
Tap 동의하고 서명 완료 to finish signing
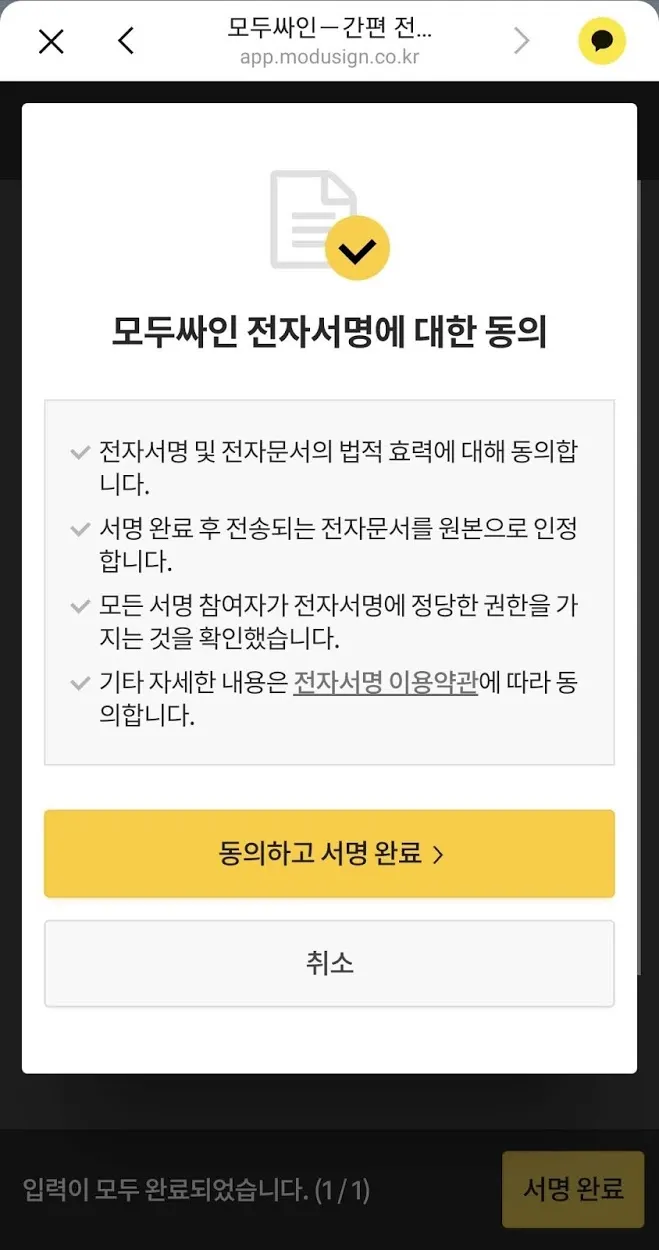329,854
